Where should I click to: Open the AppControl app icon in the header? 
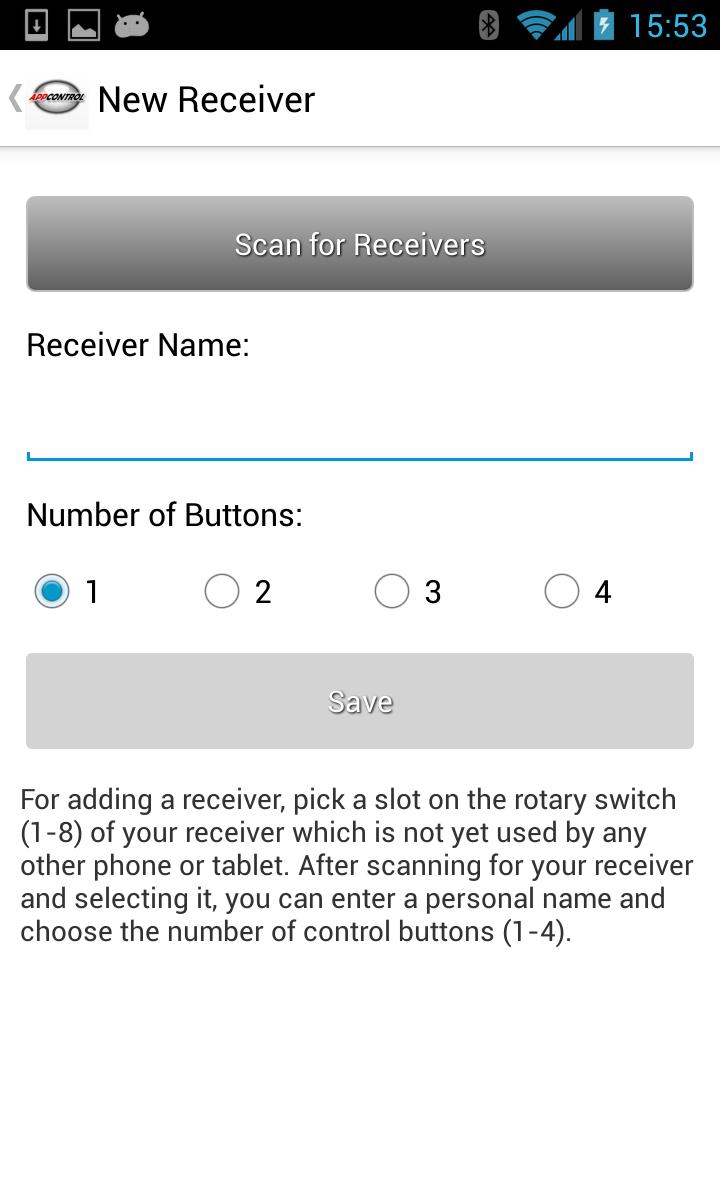pyautogui.click(x=56, y=100)
